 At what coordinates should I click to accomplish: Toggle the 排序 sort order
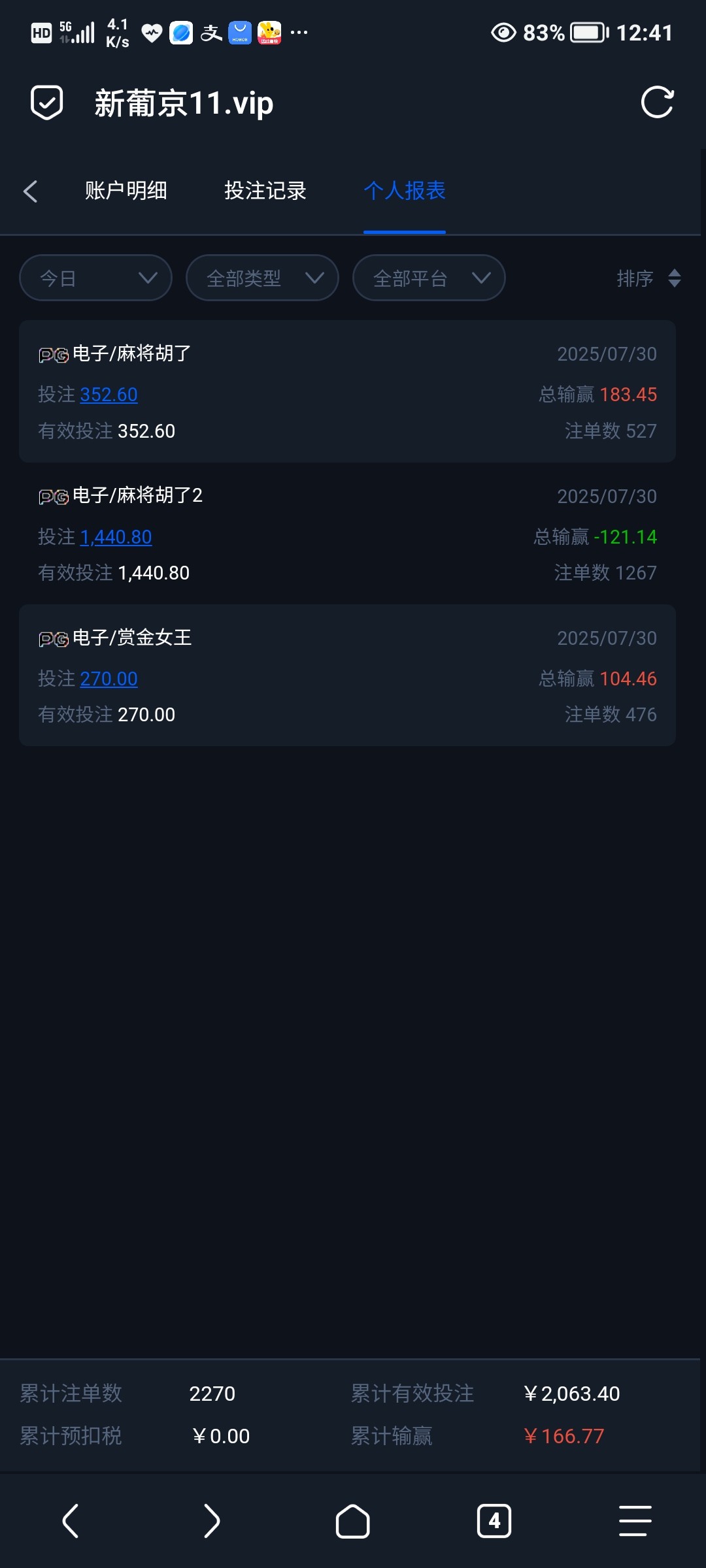pos(648,278)
